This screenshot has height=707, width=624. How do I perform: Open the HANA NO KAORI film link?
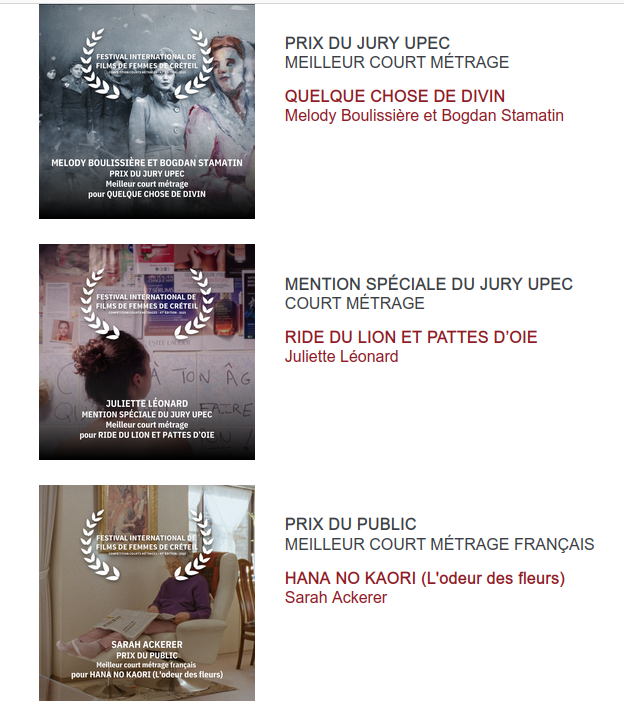pos(424,579)
